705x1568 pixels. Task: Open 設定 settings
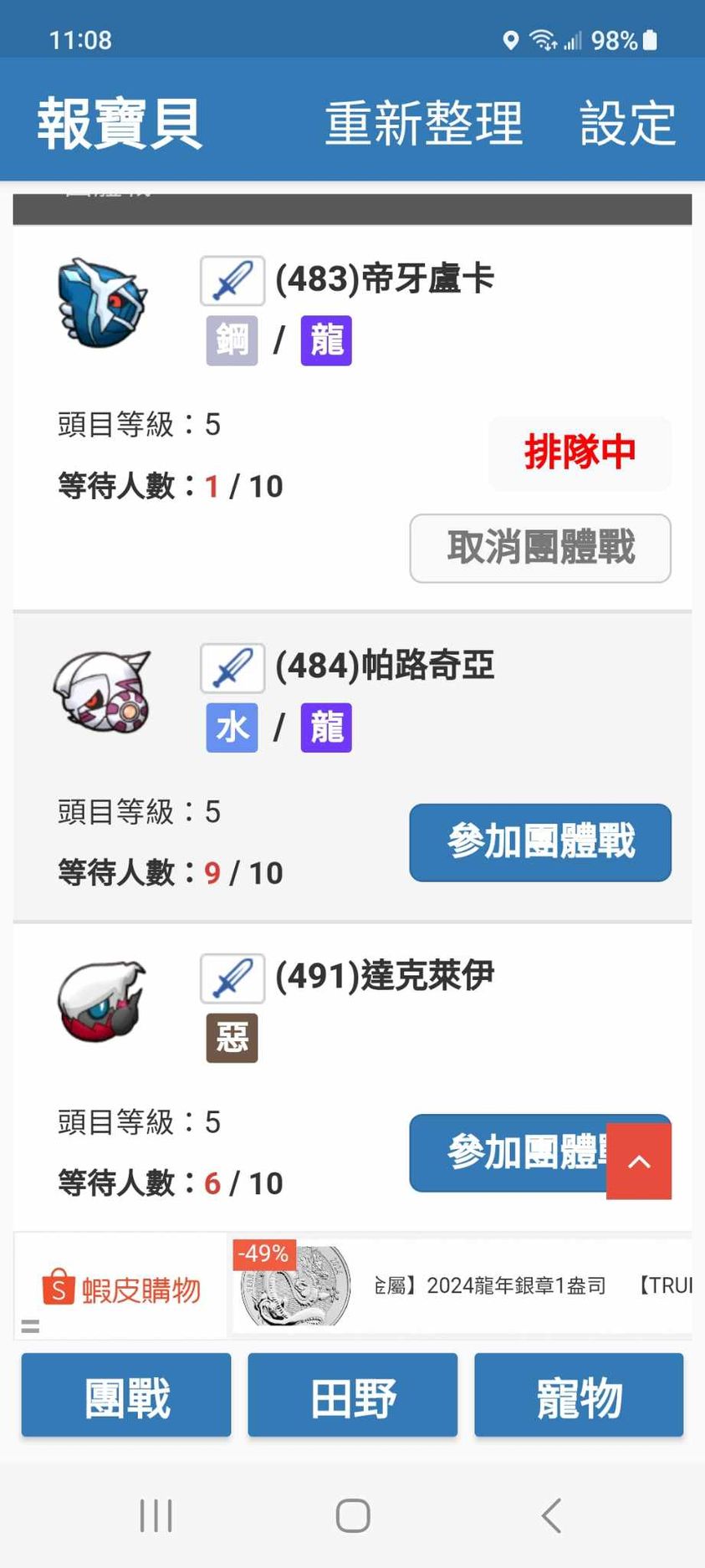[627, 123]
